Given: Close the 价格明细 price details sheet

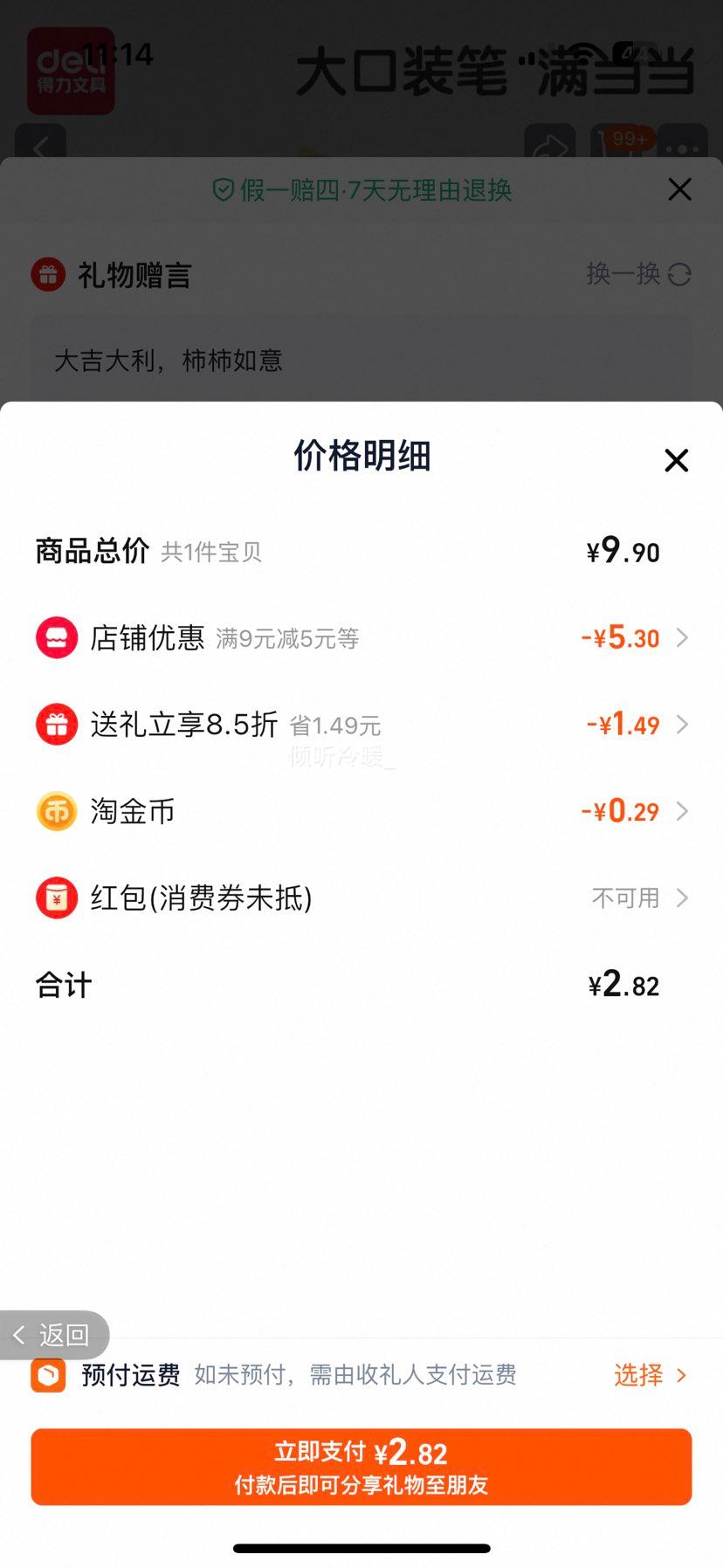Looking at the screenshot, I should tap(677, 460).
